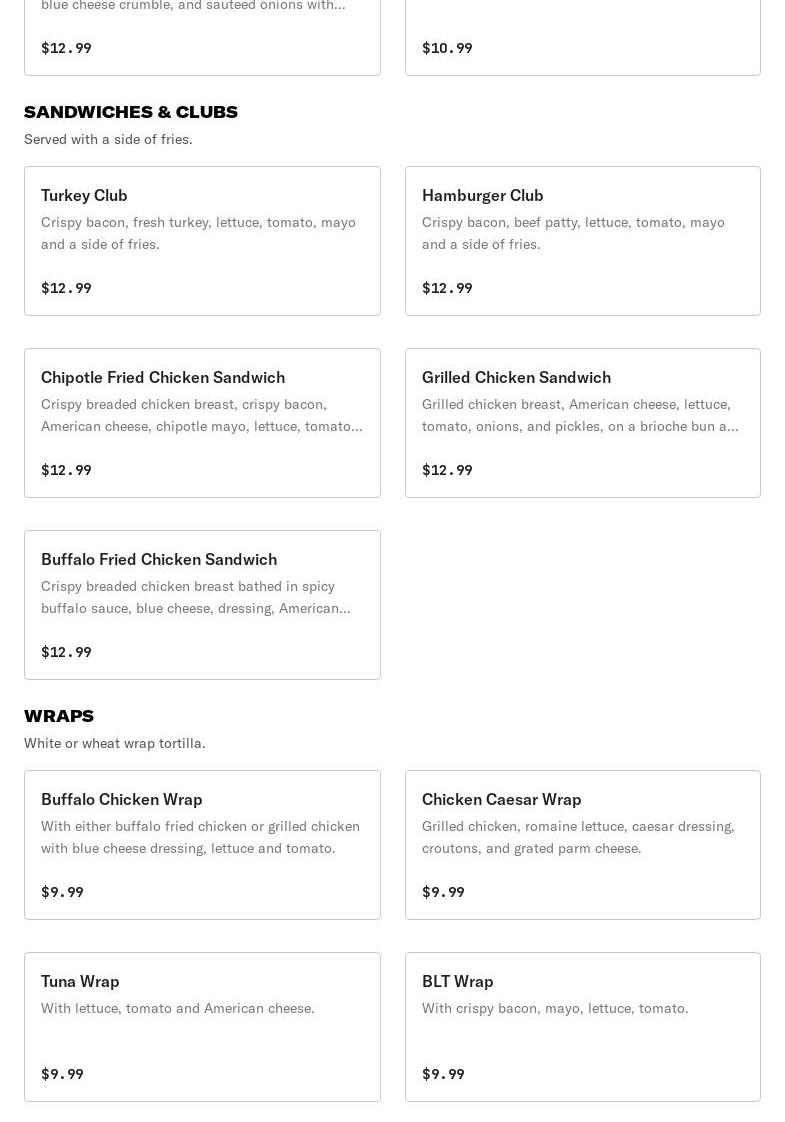Viewport: 785px width, 1122px height.
Task: Select the Hamburger Club card
Action: pyautogui.click(x=582, y=240)
